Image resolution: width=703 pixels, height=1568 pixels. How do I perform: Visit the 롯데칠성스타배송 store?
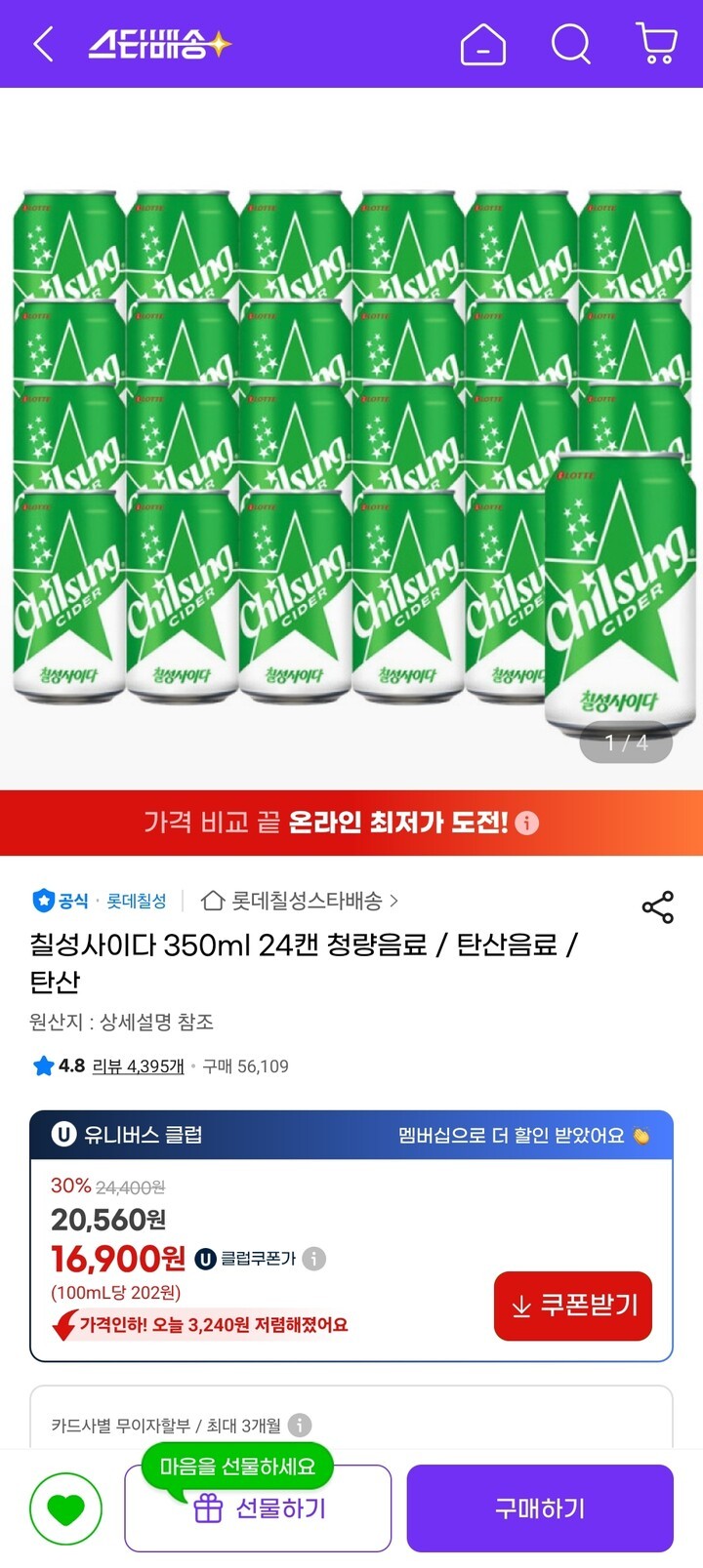[x=303, y=901]
